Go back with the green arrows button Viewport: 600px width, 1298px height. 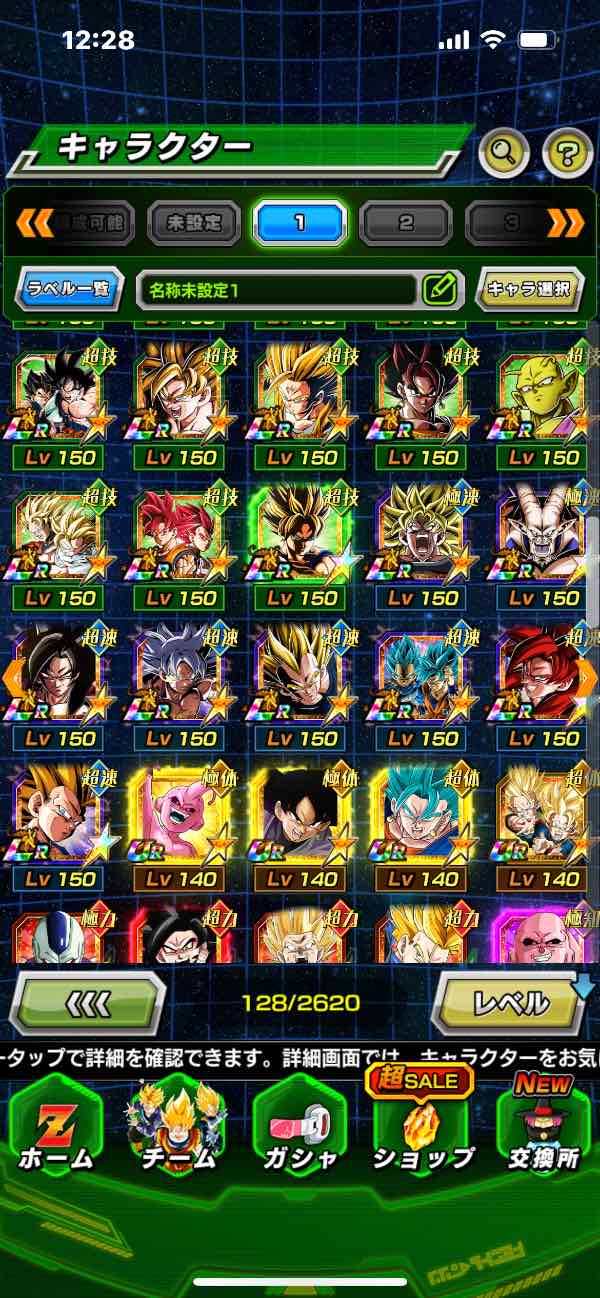(87, 1003)
